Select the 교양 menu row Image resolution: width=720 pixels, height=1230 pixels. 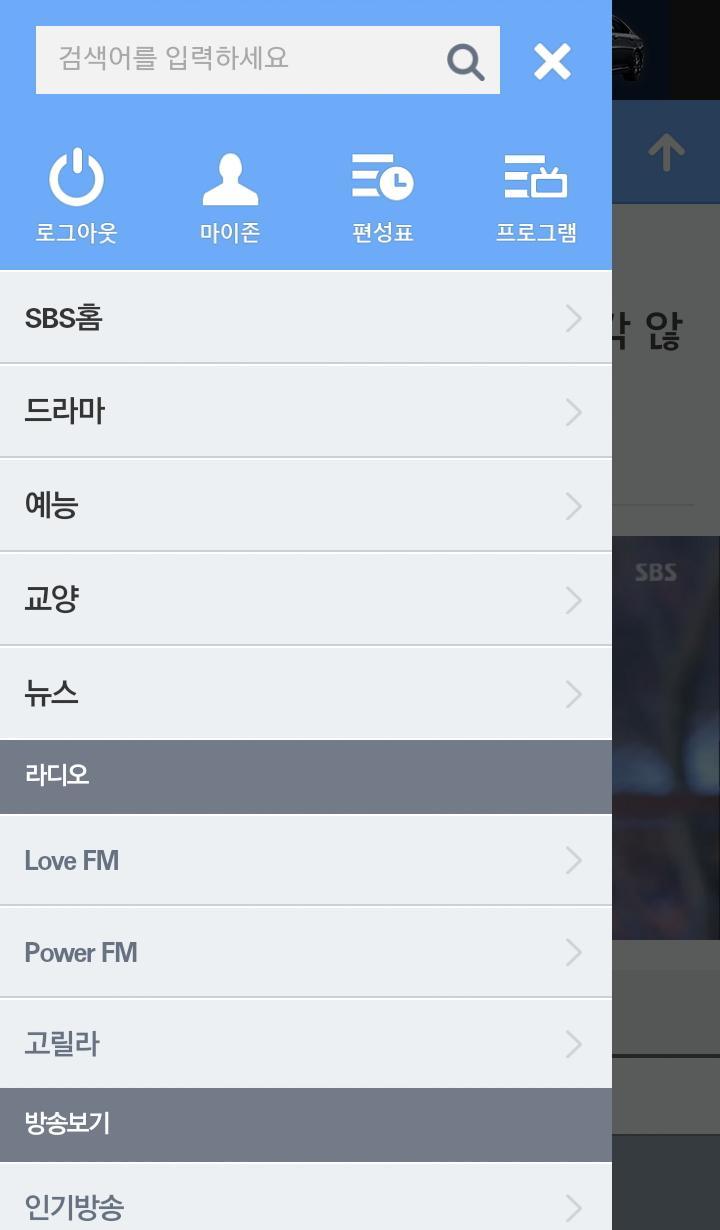[x=305, y=599]
